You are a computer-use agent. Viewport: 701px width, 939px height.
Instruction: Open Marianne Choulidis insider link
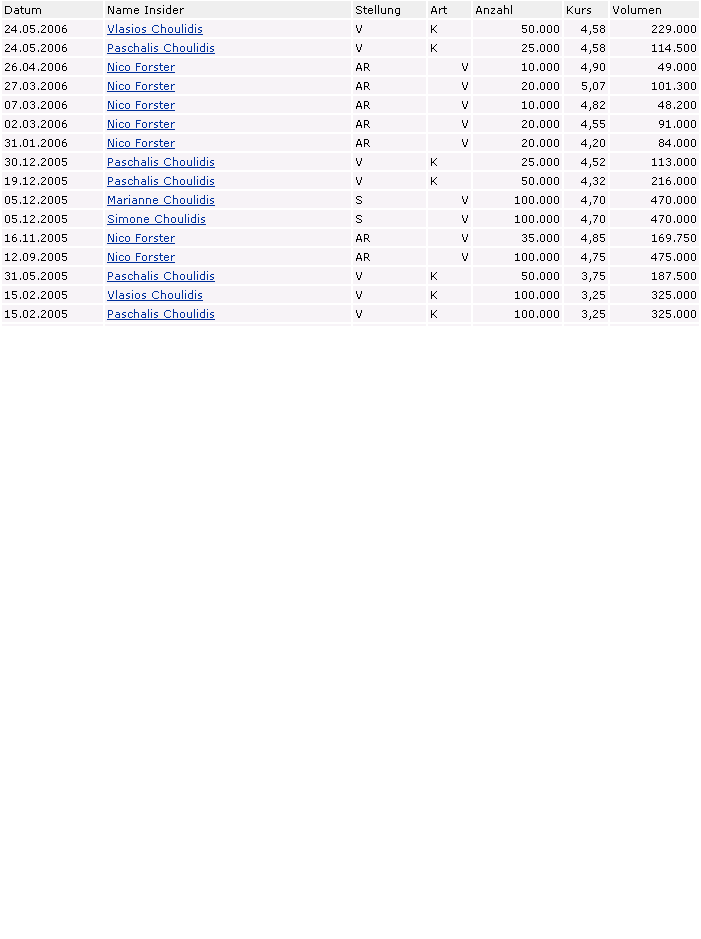point(161,200)
